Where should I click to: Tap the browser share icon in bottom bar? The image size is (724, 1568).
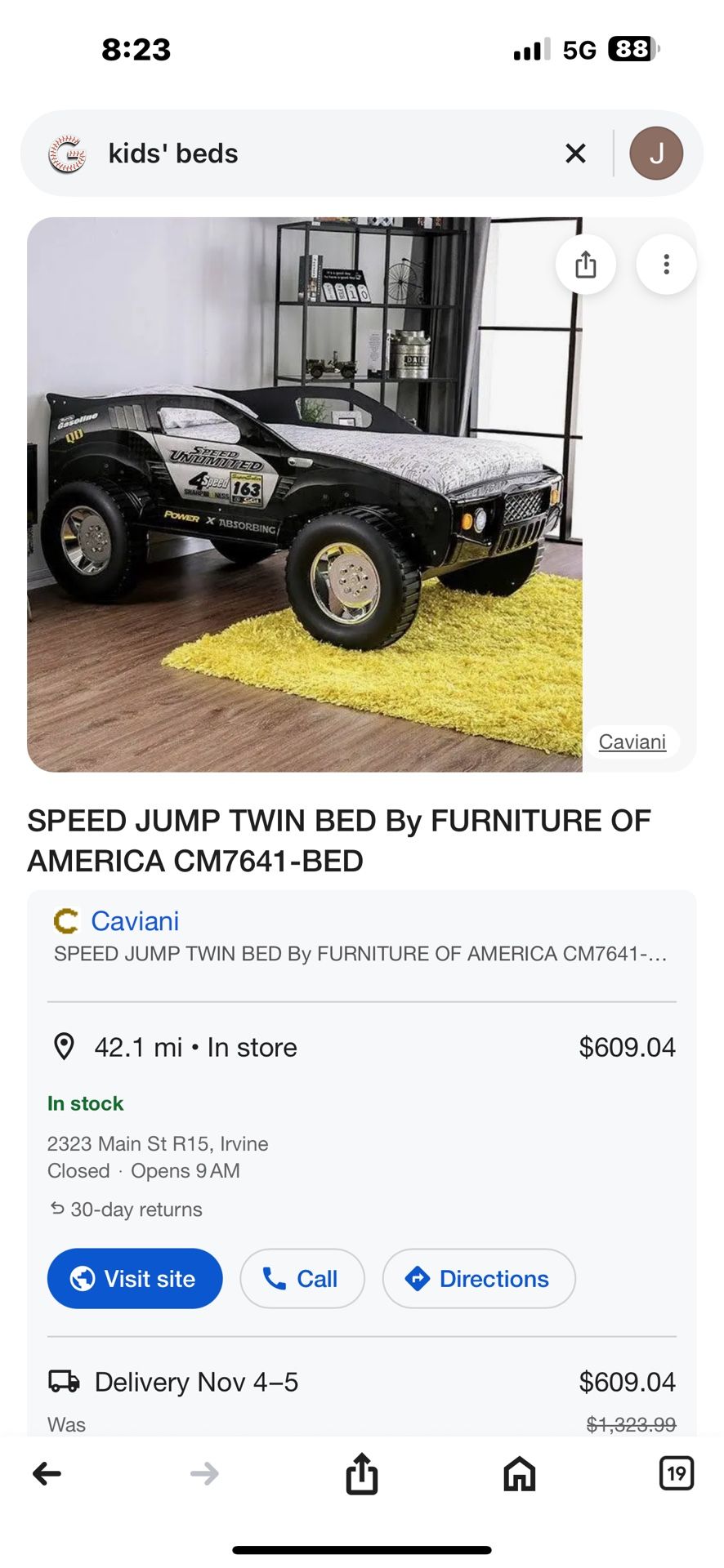[x=362, y=1474]
